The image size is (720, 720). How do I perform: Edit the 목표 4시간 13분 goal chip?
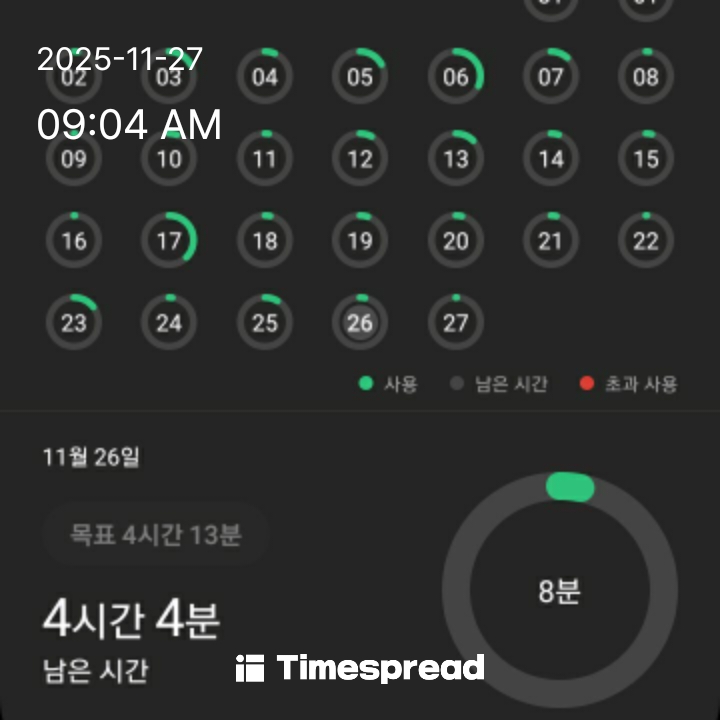155,534
